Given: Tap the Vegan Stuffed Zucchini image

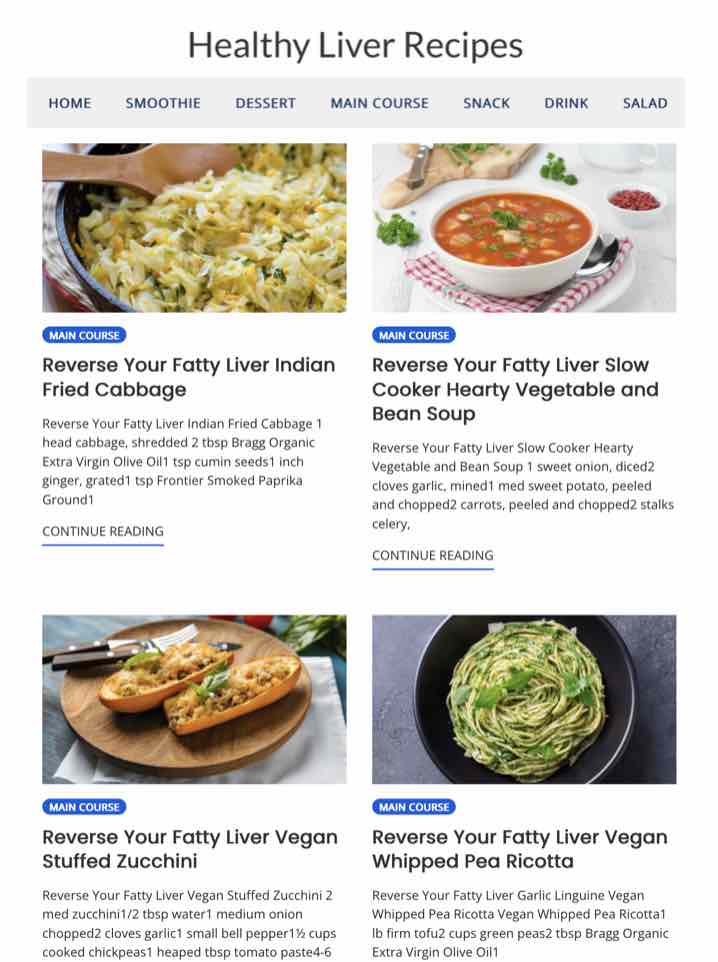Looking at the screenshot, I should click(x=194, y=699).
